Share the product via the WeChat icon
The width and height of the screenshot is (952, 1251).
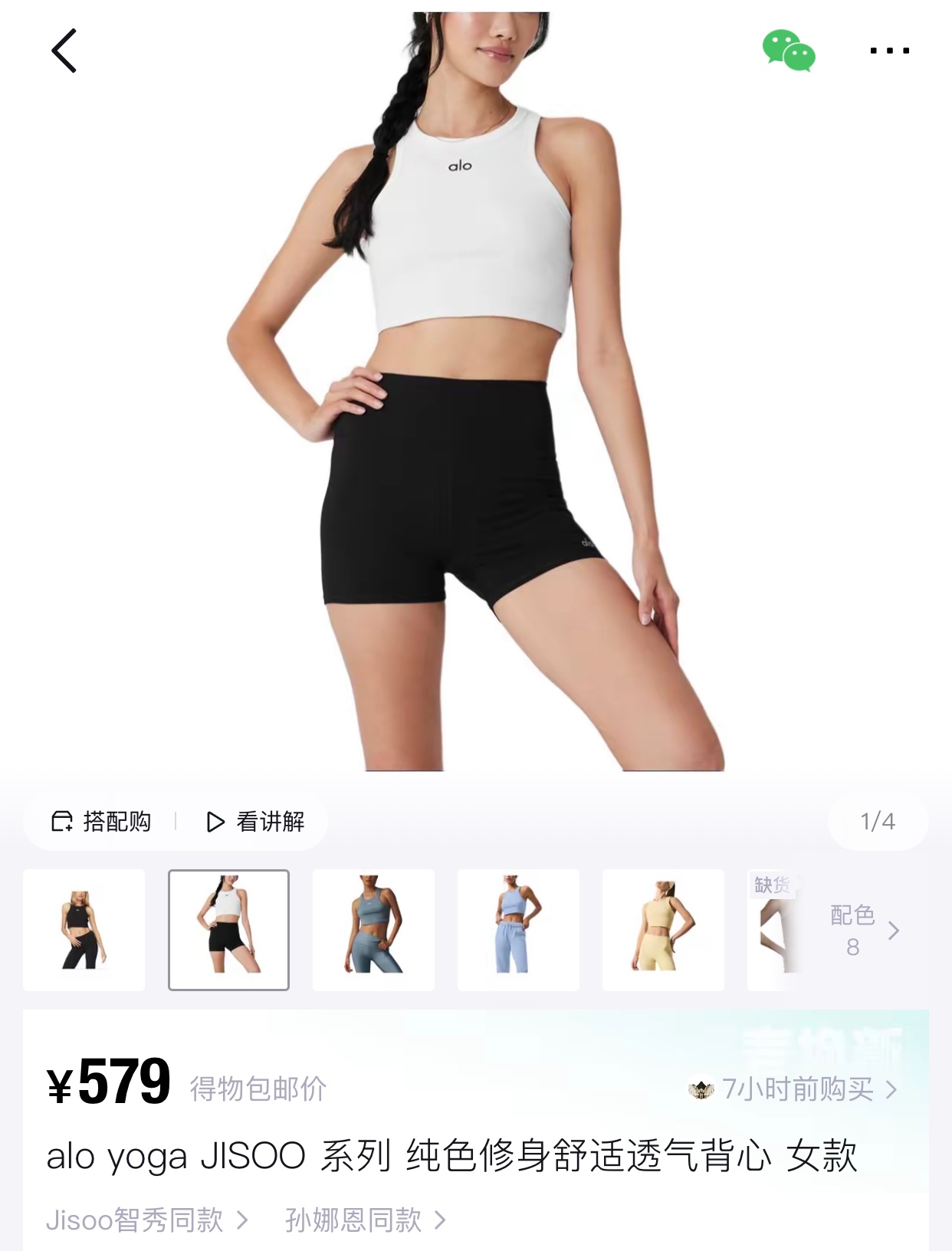pyautogui.click(x=788, y=51)
